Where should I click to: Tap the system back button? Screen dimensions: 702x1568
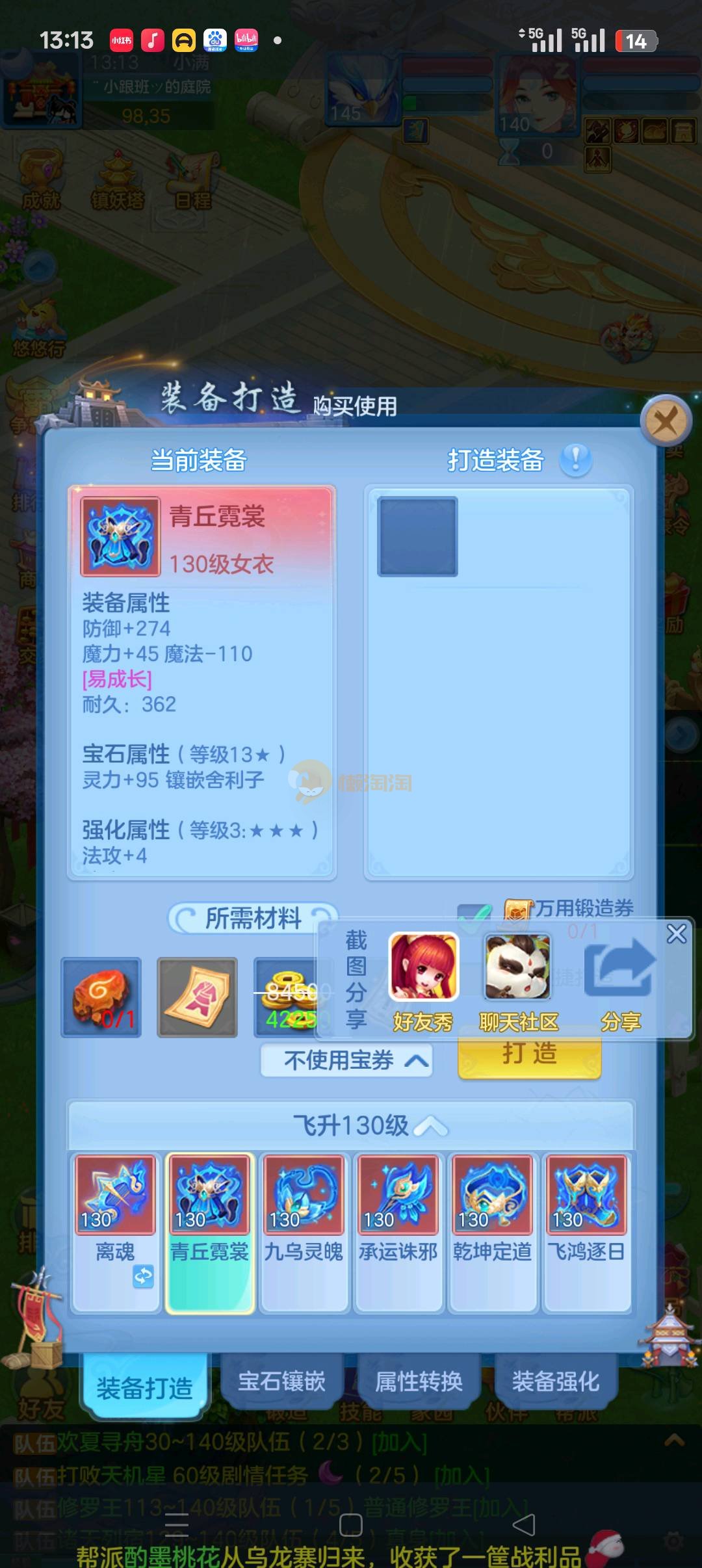coord(524,1524)
